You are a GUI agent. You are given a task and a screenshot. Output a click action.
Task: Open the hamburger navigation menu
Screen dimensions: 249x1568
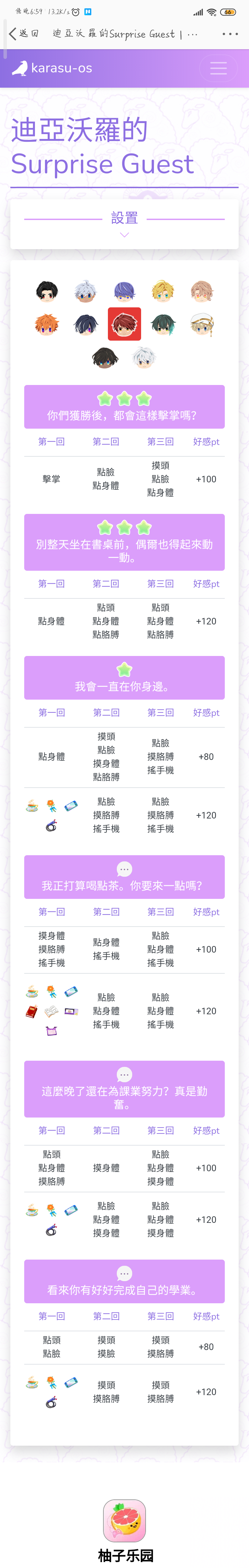[x=218, y=68]
